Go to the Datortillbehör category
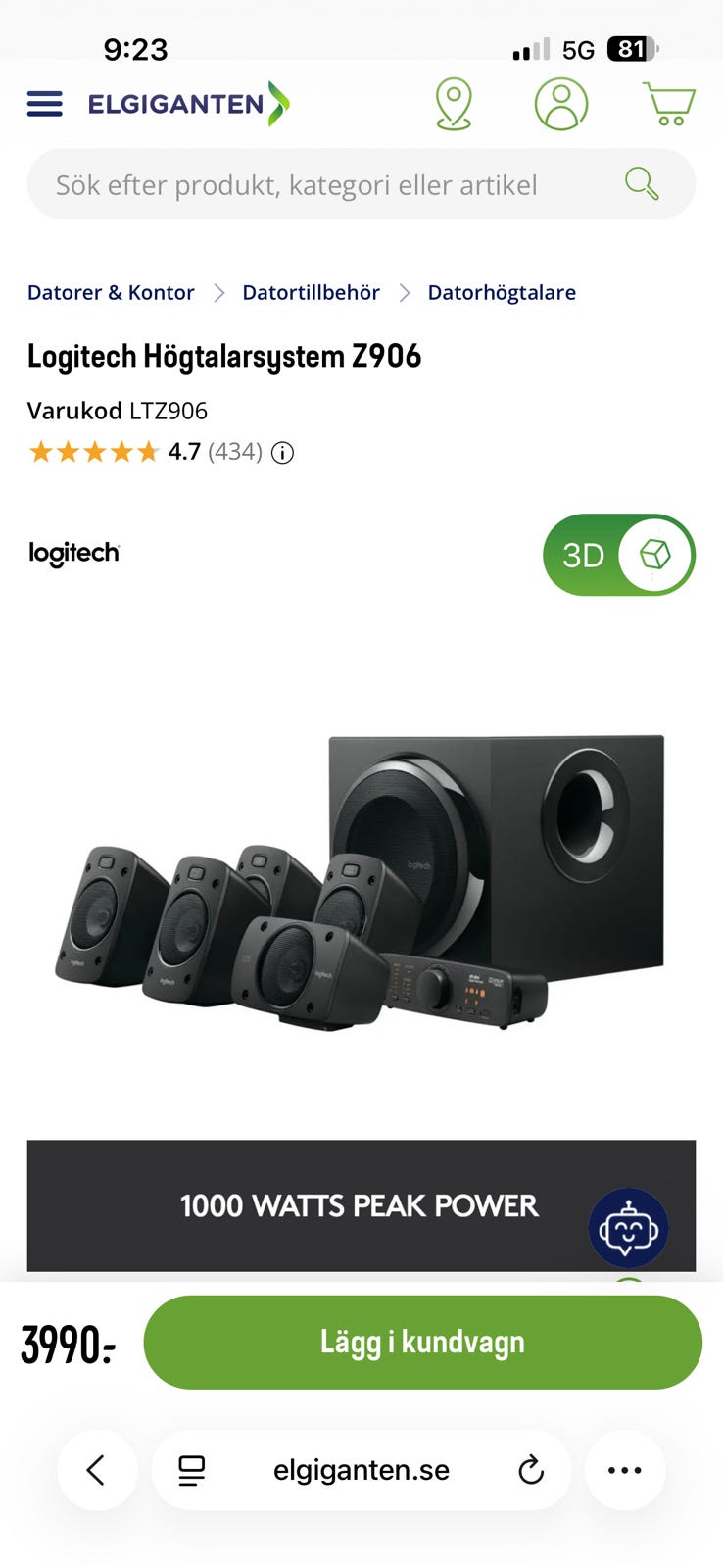This screenshot has width=723, height=1568. [x=311, y=292]
